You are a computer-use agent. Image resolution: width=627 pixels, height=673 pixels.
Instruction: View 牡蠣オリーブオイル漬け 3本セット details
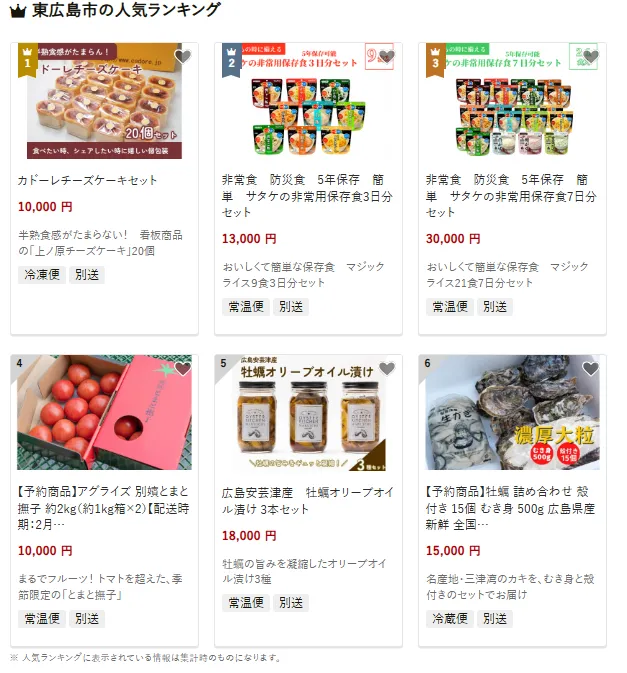pyautogui.click(x=307, y=500)
